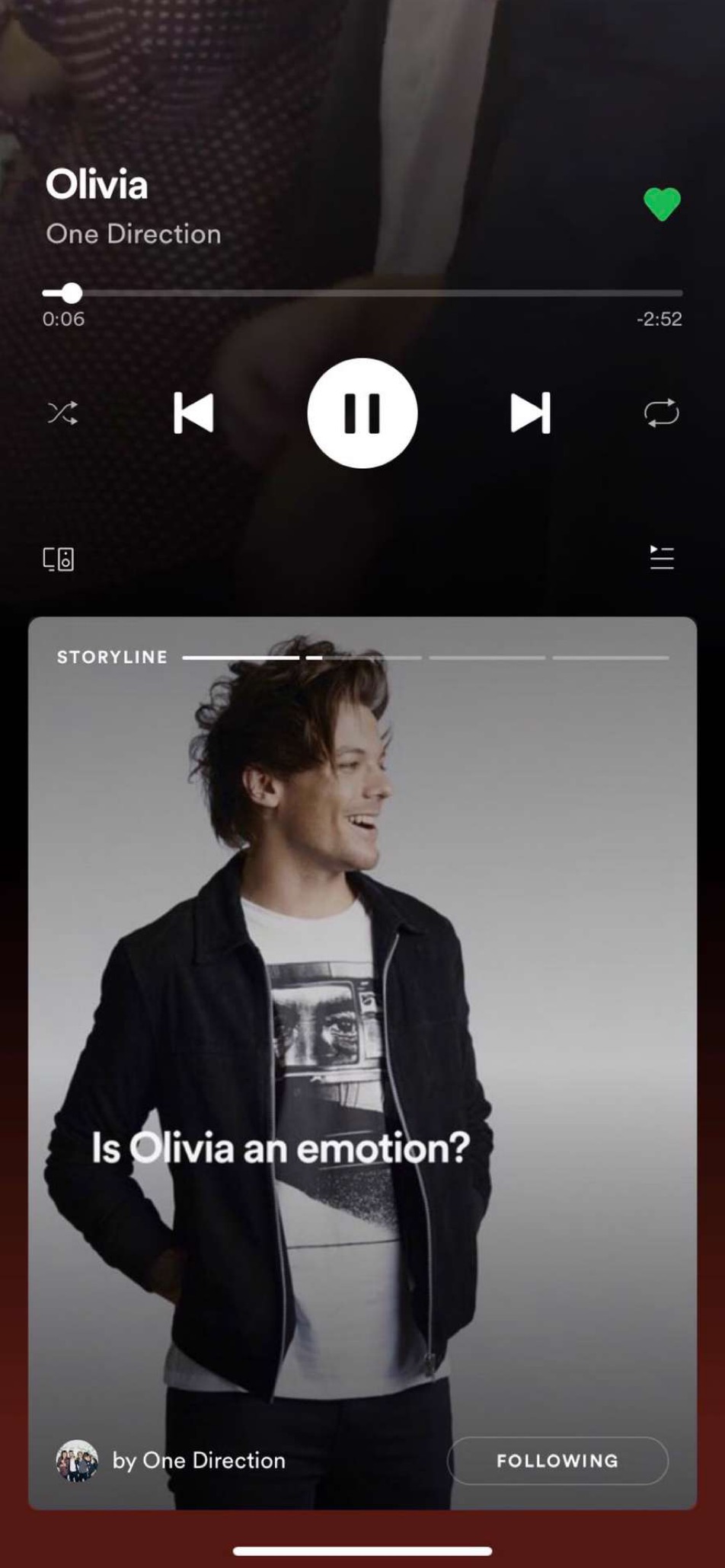Go back to the previous track
725x1568 pixels.
coord(193,413)
